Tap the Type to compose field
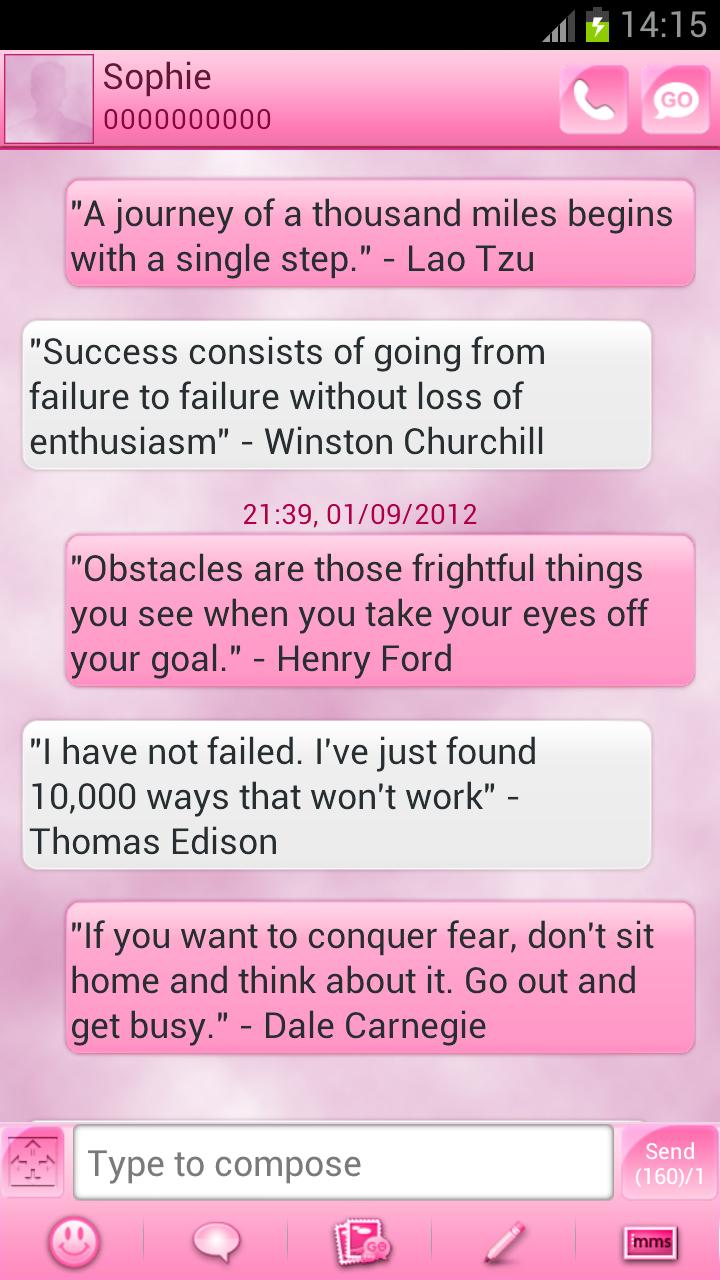The height and width of the screenshot is (1280, 720). point(342,1162)
